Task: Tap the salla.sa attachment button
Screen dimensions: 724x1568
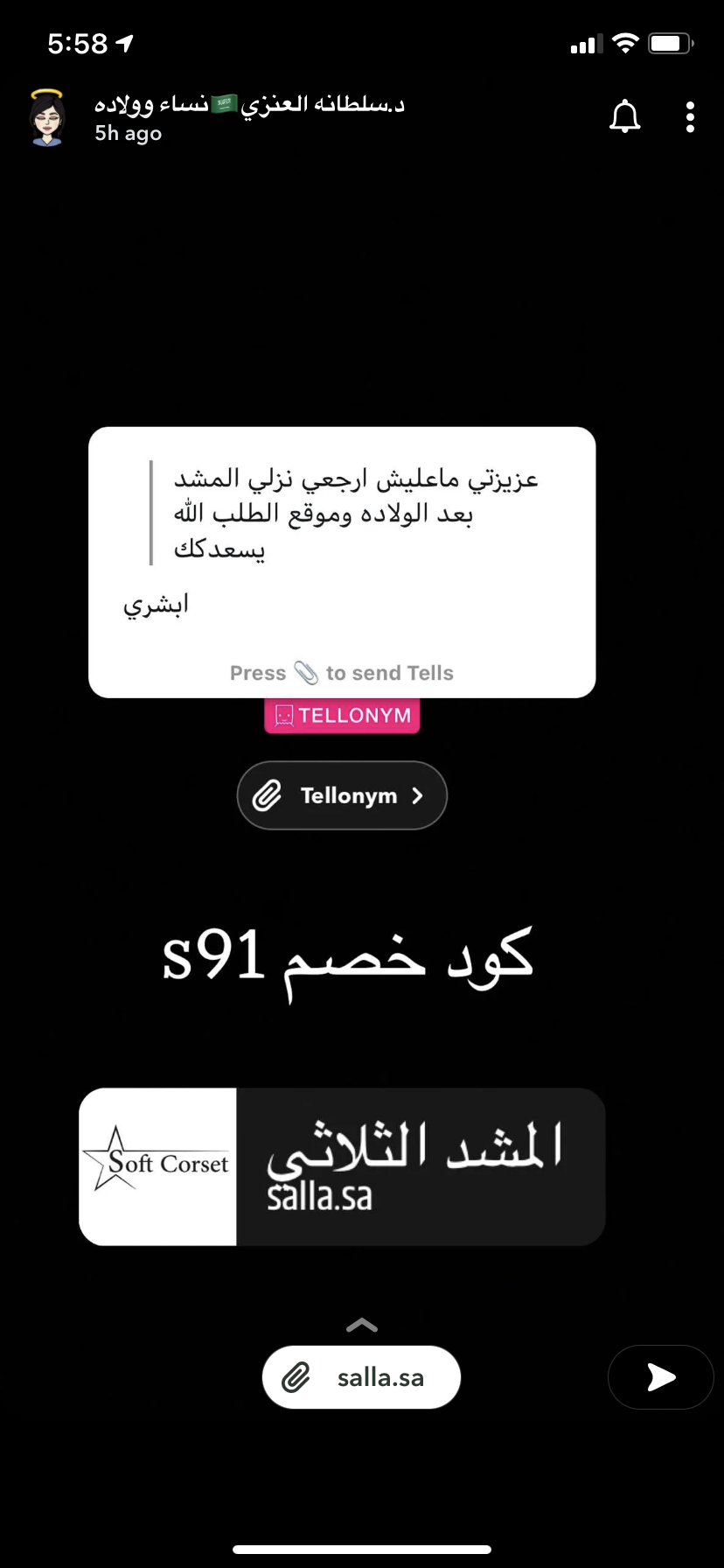Action: click(361, 1377)
